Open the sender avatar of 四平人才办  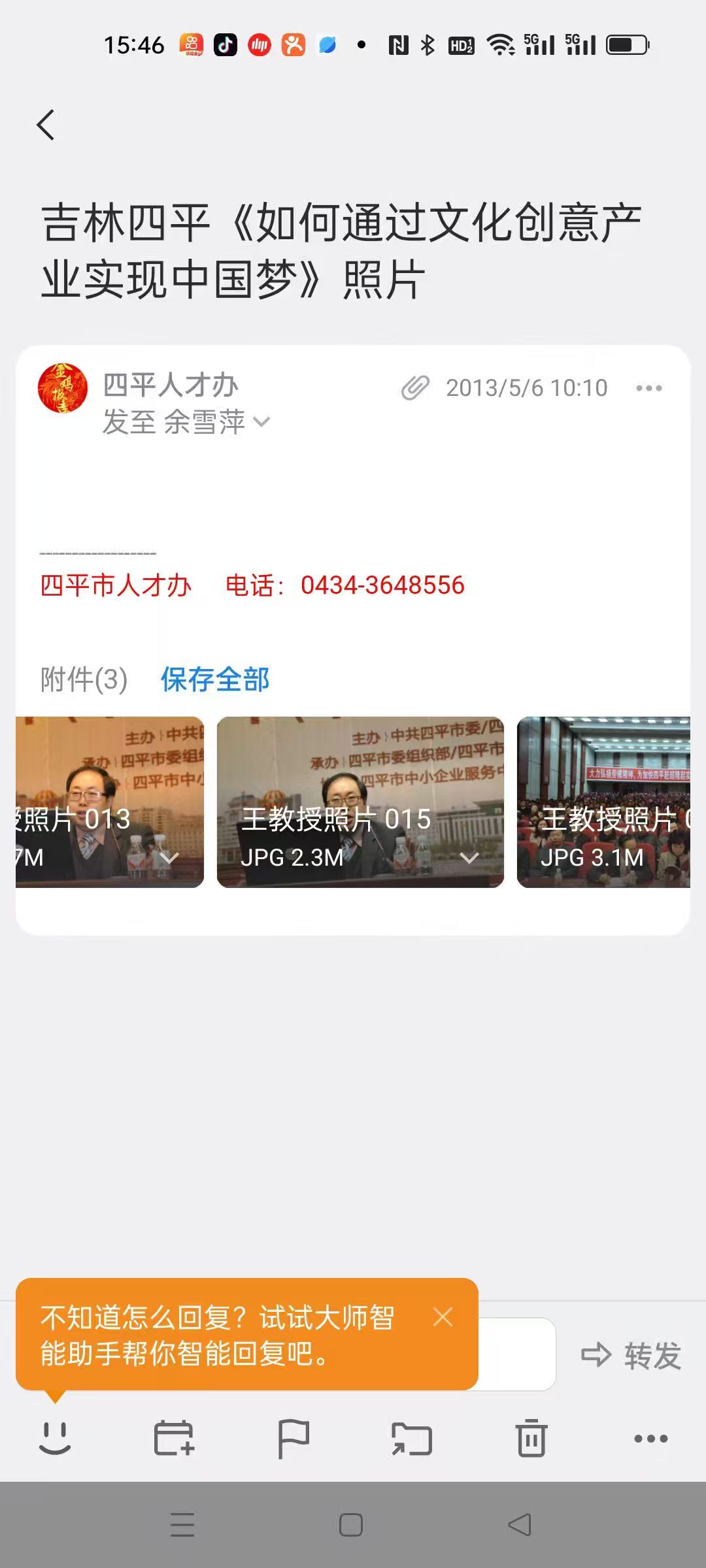coord(63,388)
